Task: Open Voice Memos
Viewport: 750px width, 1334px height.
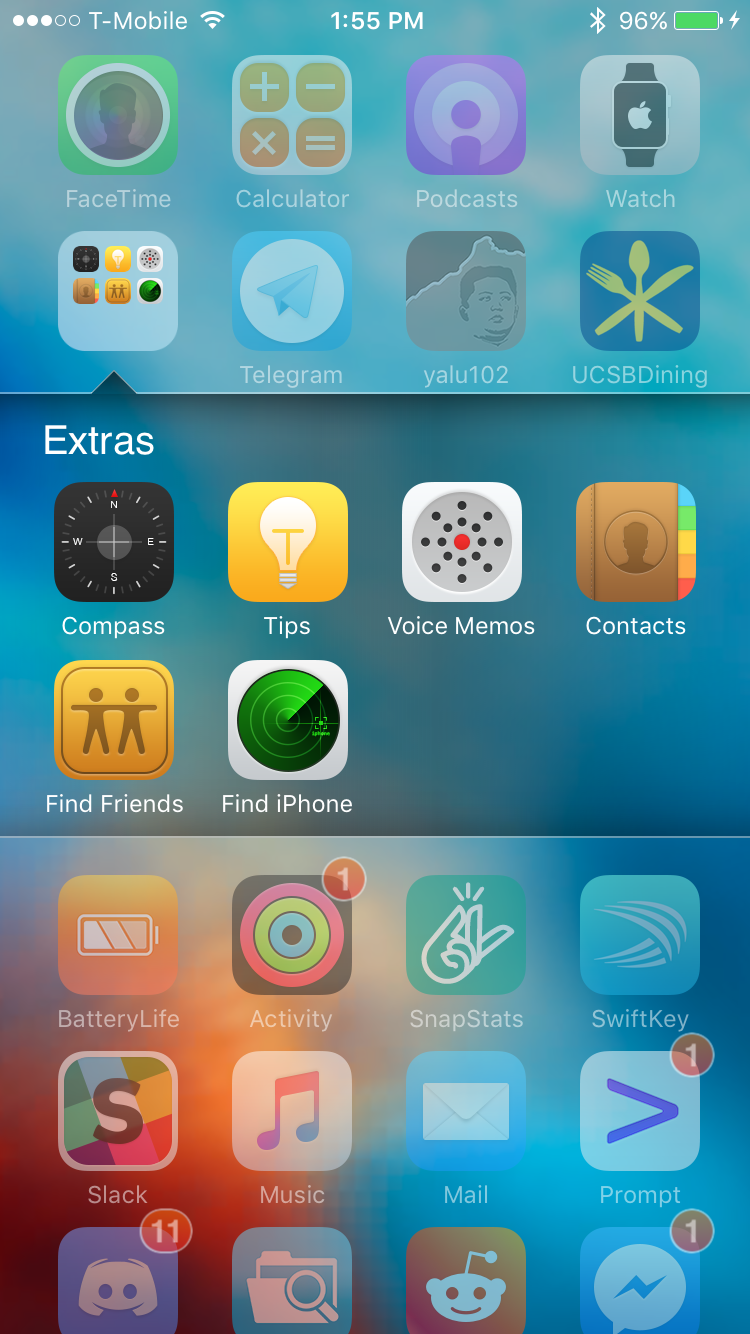Action: click(x=462, y=542)
